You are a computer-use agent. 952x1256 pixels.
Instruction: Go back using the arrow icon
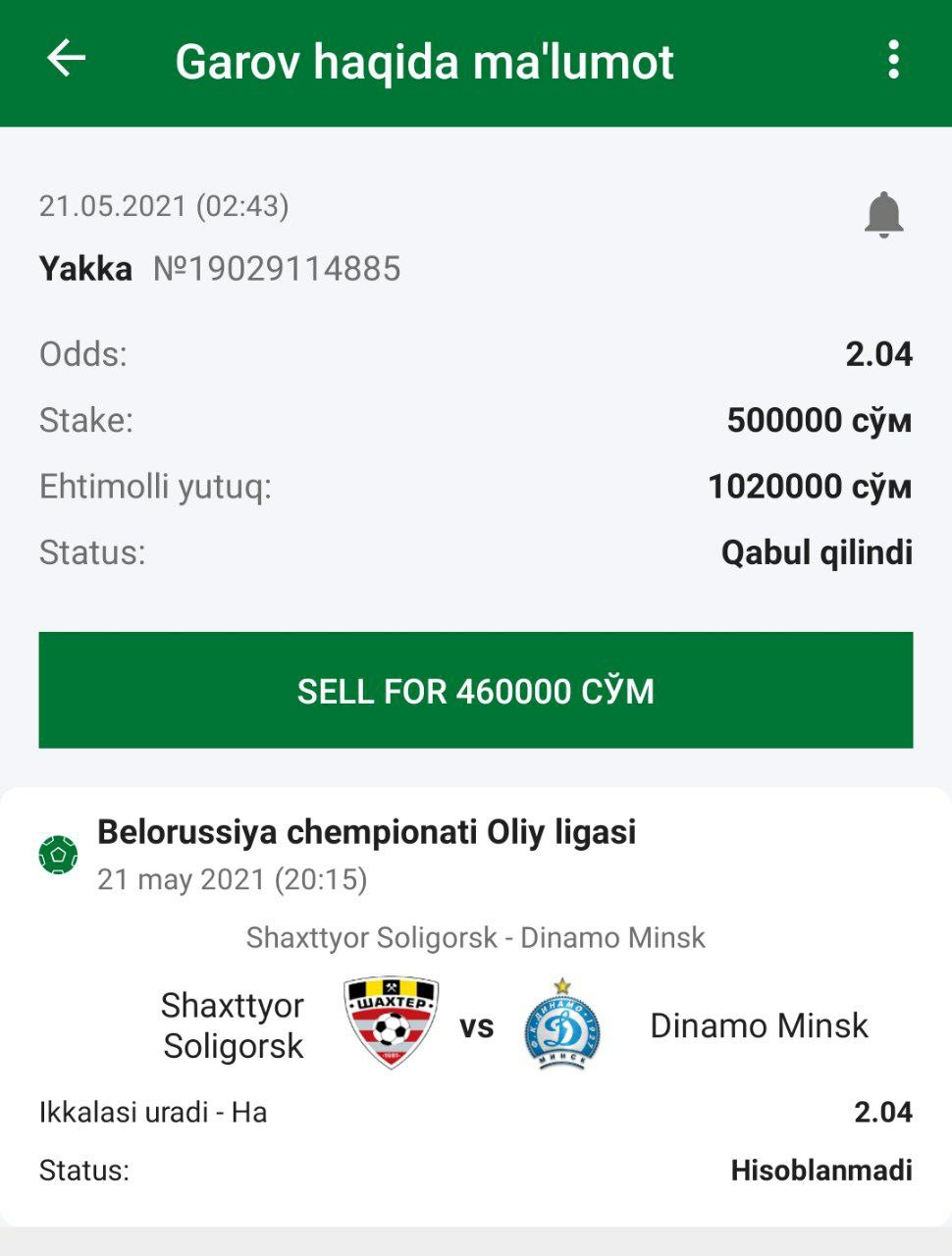(x=67, y=59)
